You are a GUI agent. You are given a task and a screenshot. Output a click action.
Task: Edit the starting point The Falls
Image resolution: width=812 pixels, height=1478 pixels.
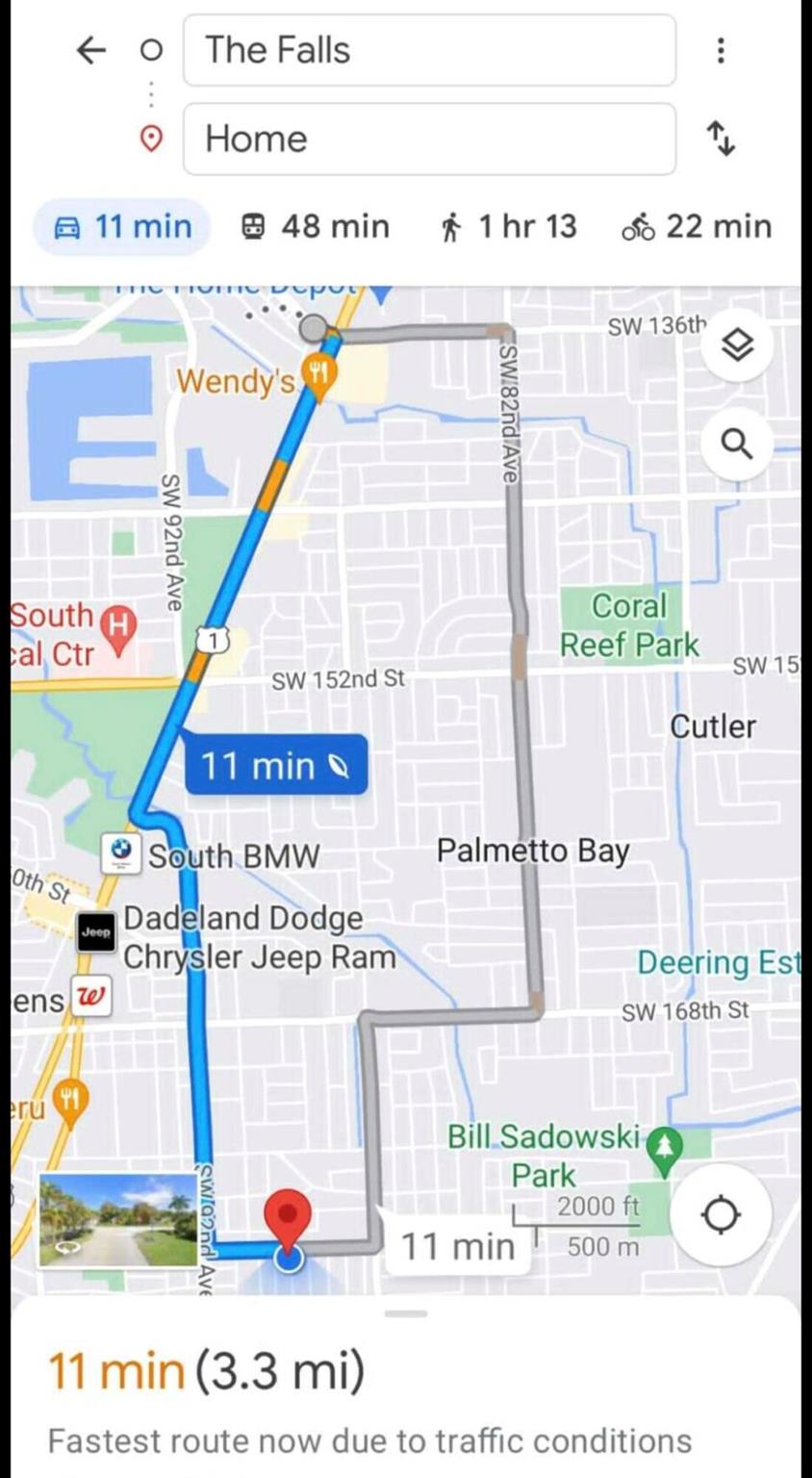pos(429,50)
